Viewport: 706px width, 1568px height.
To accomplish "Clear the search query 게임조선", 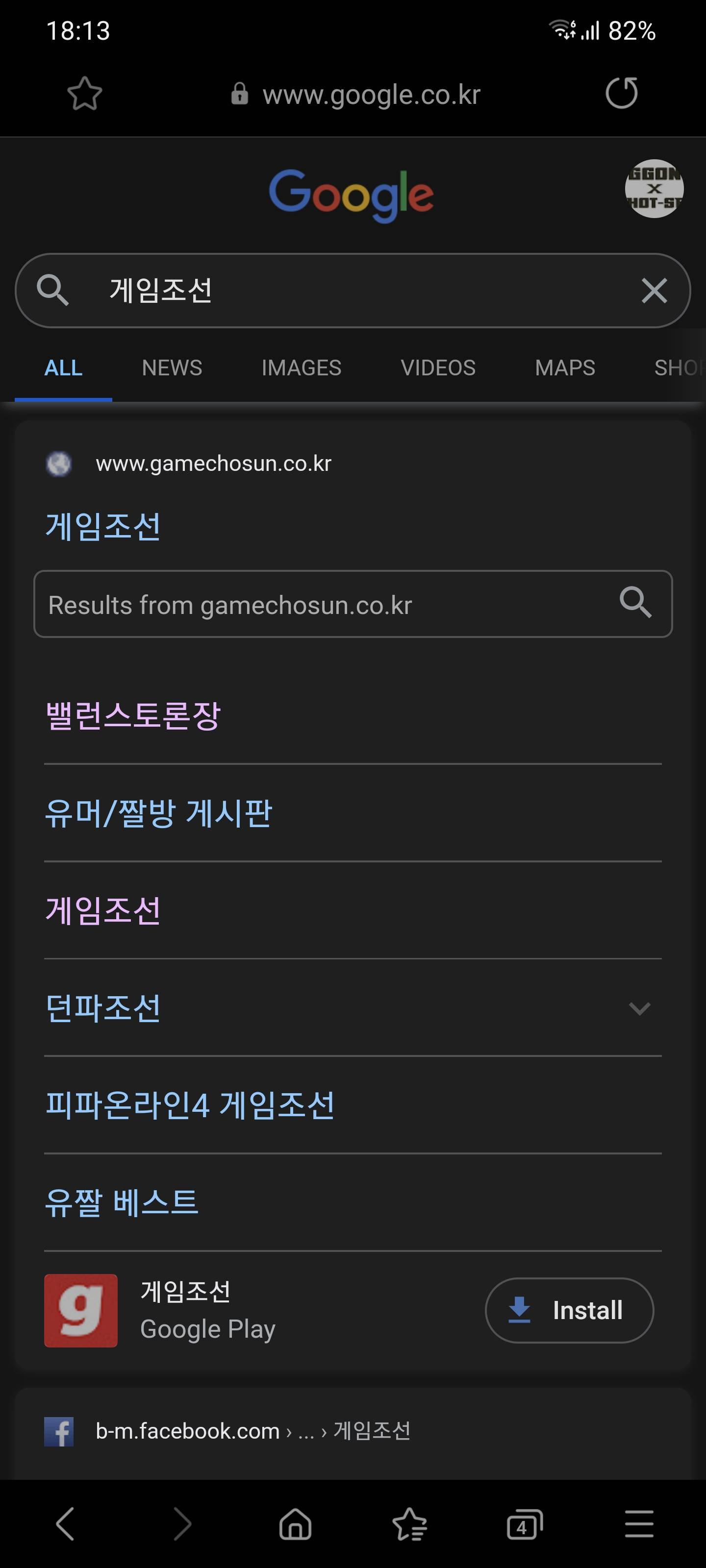I will point(654,291).
